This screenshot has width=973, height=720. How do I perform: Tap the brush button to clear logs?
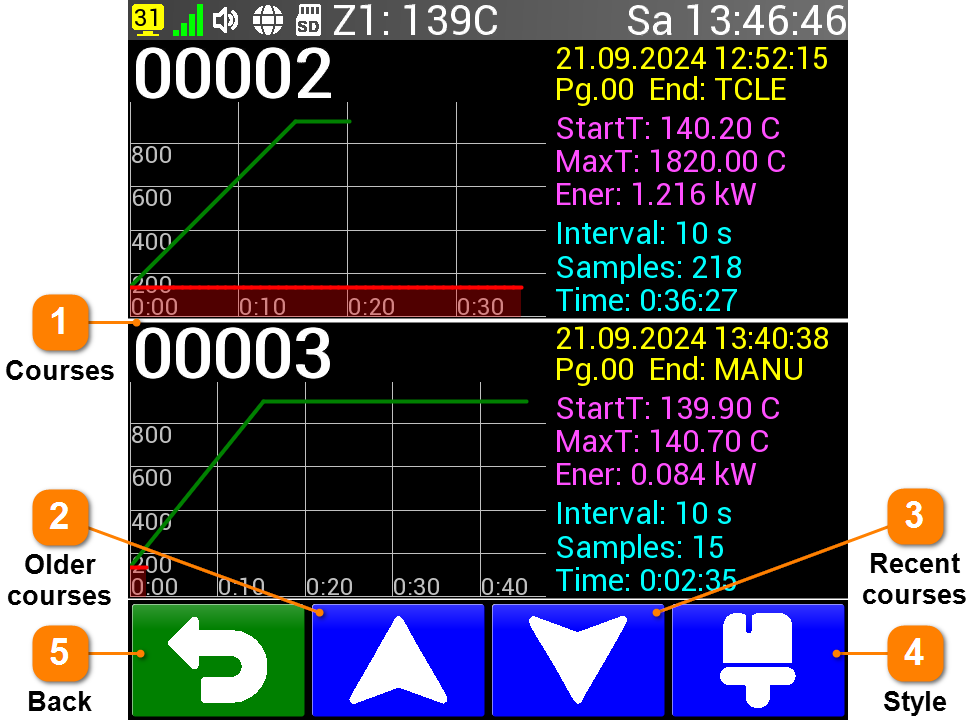[x=758, y=660]
